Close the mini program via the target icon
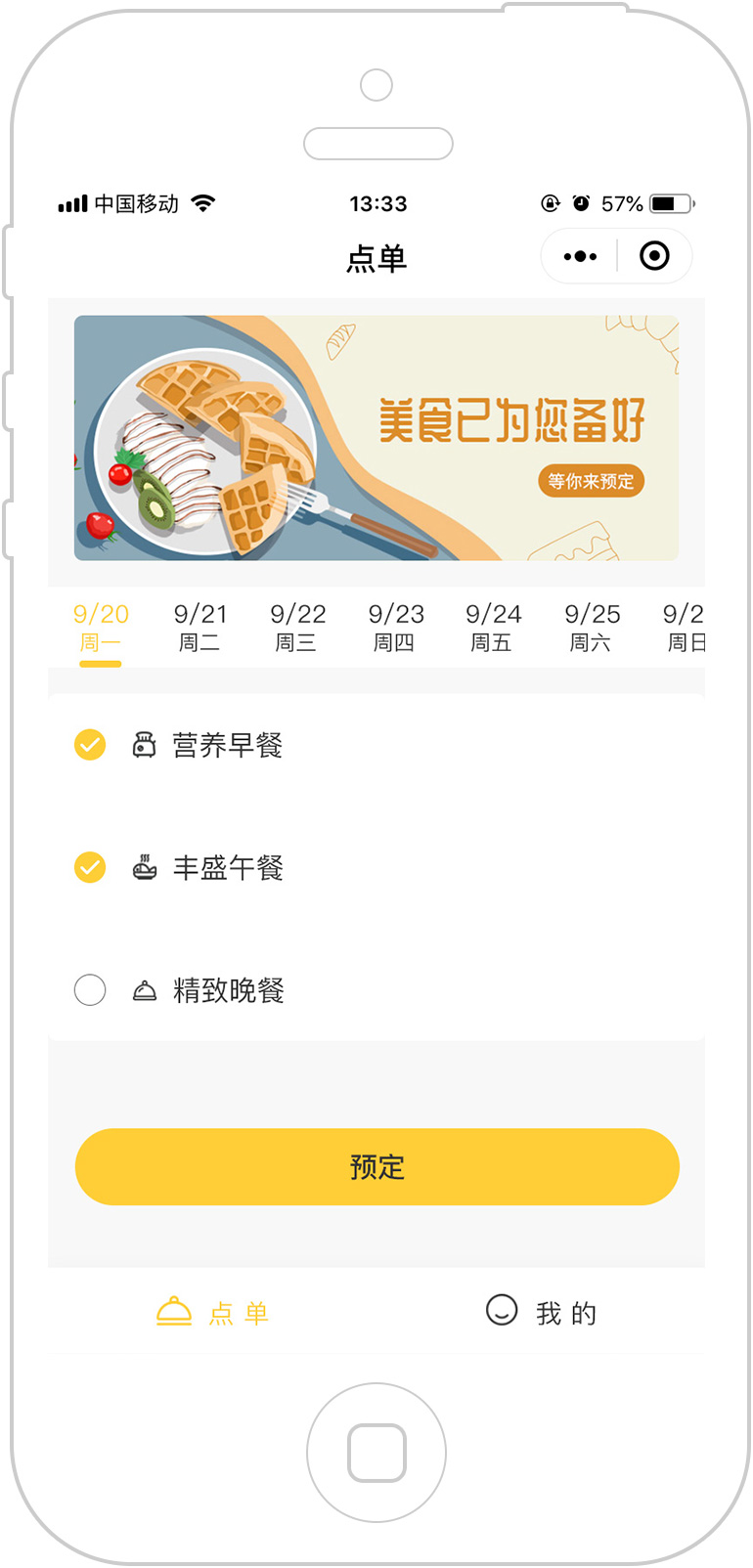Screen dimensions: 753x1568 coord(654,256)
